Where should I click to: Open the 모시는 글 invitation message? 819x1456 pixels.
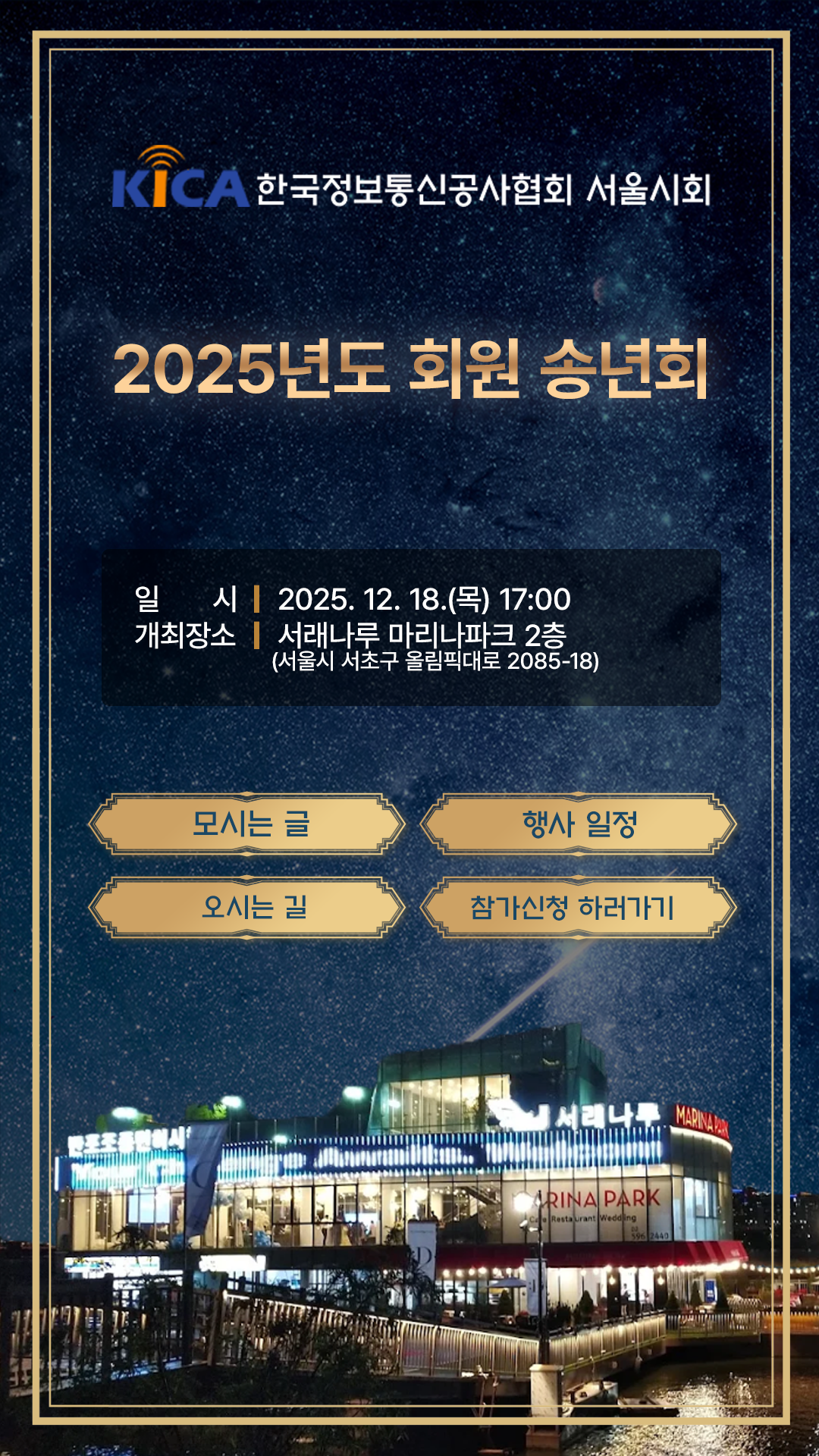pyautogui.click(x=247, y=824)
